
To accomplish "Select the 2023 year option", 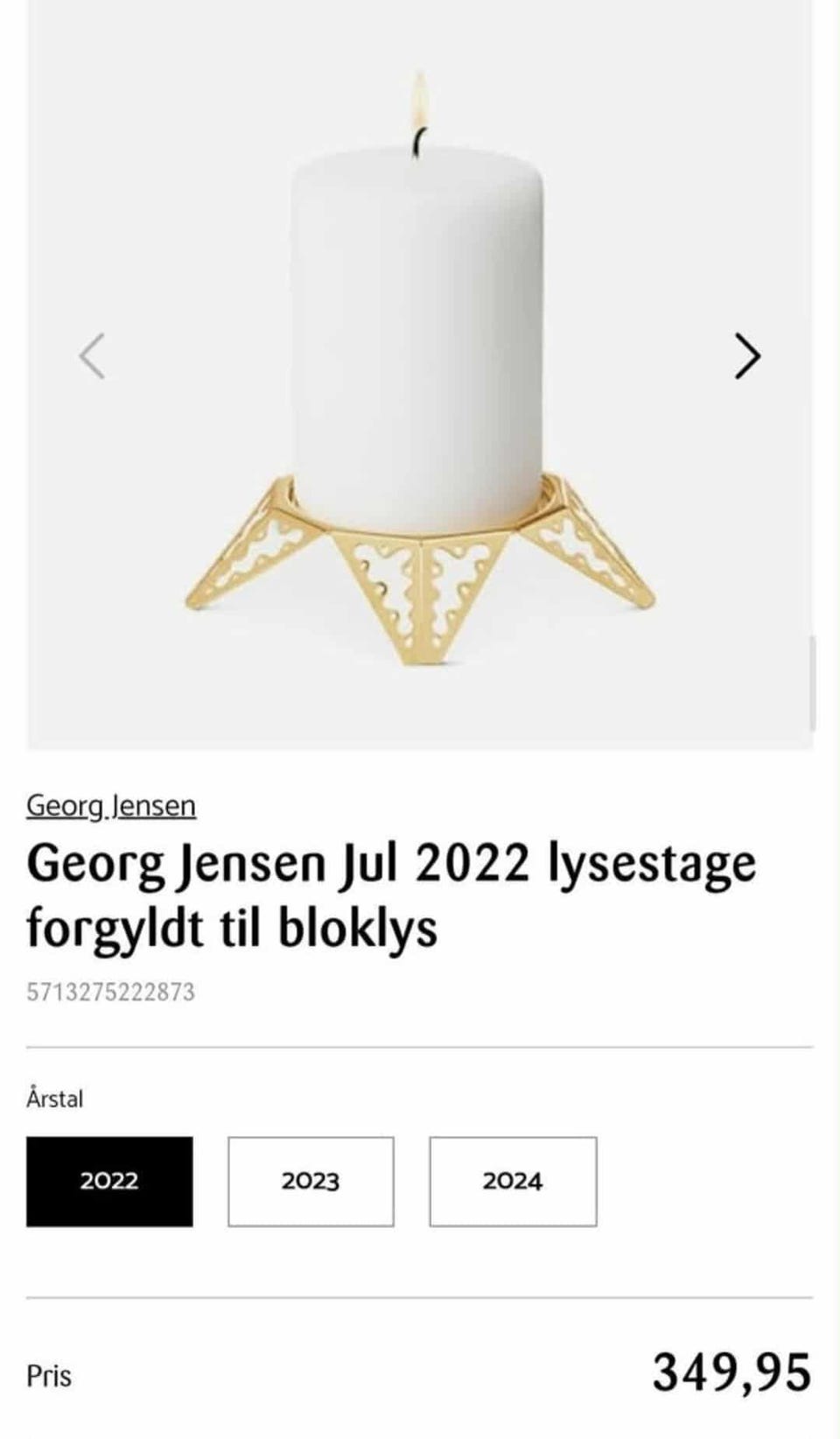I will click(x=311, y=1181).
